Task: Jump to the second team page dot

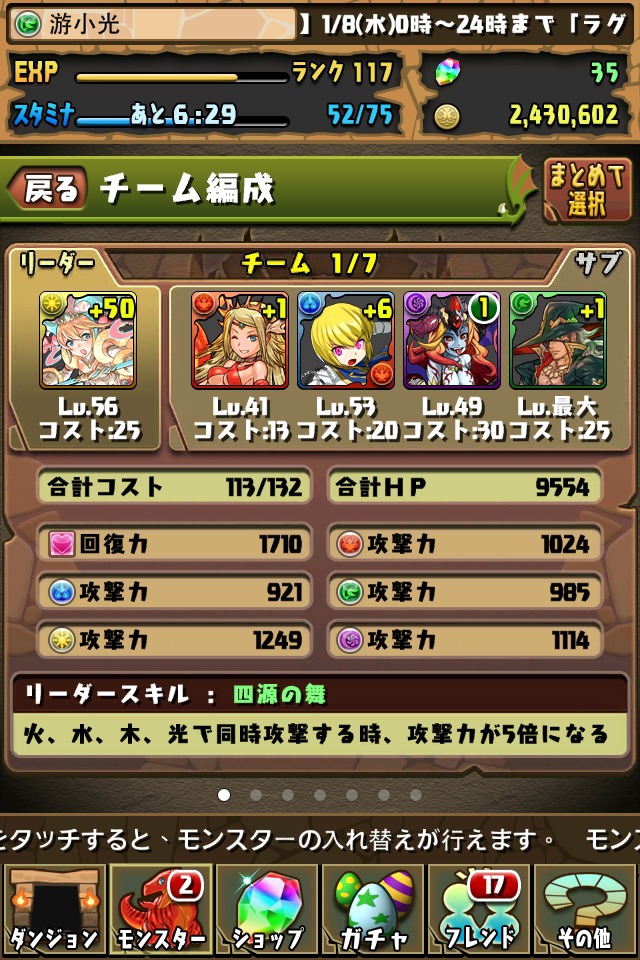Action: (x=256, y=795)
